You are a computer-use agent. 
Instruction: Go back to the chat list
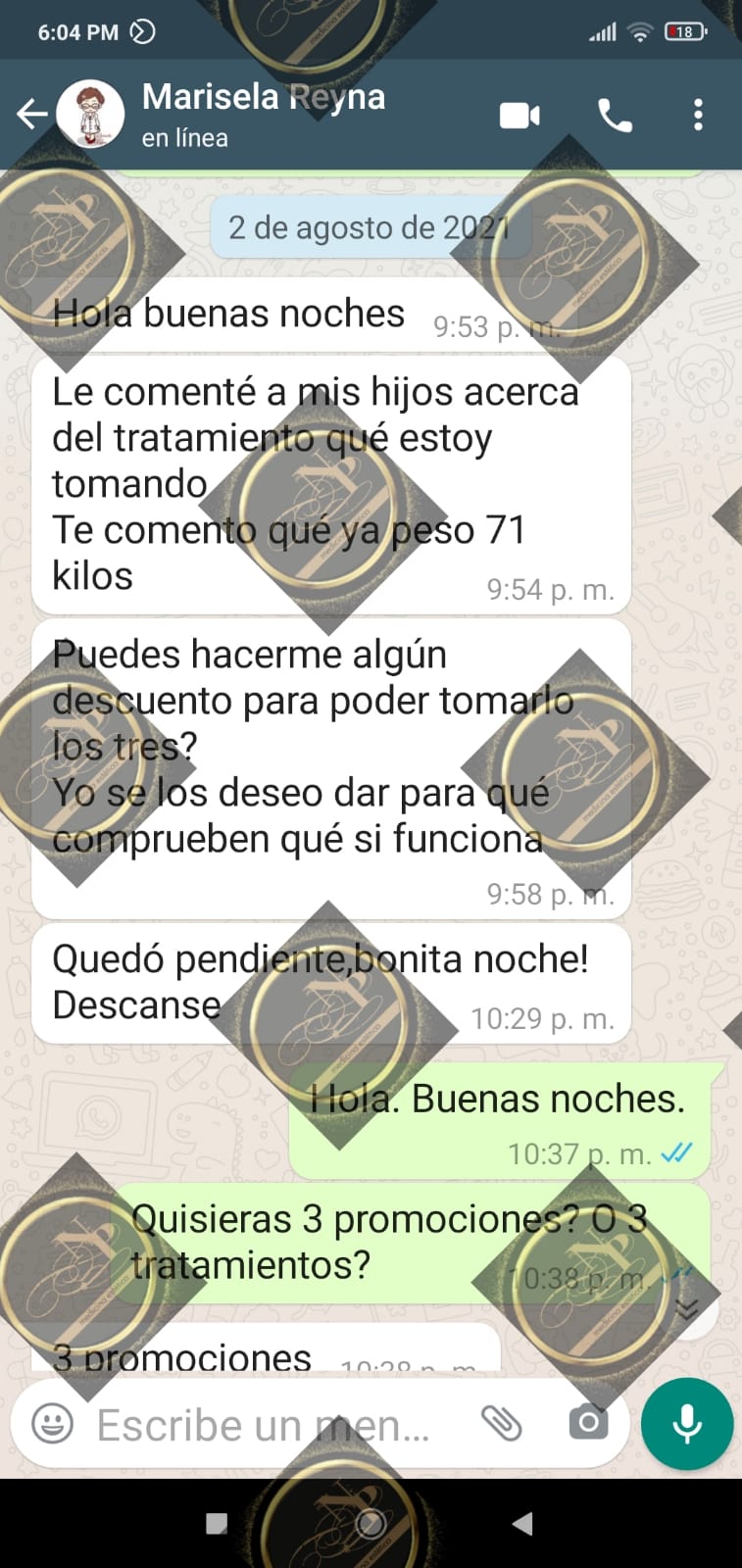pos(30,115)
